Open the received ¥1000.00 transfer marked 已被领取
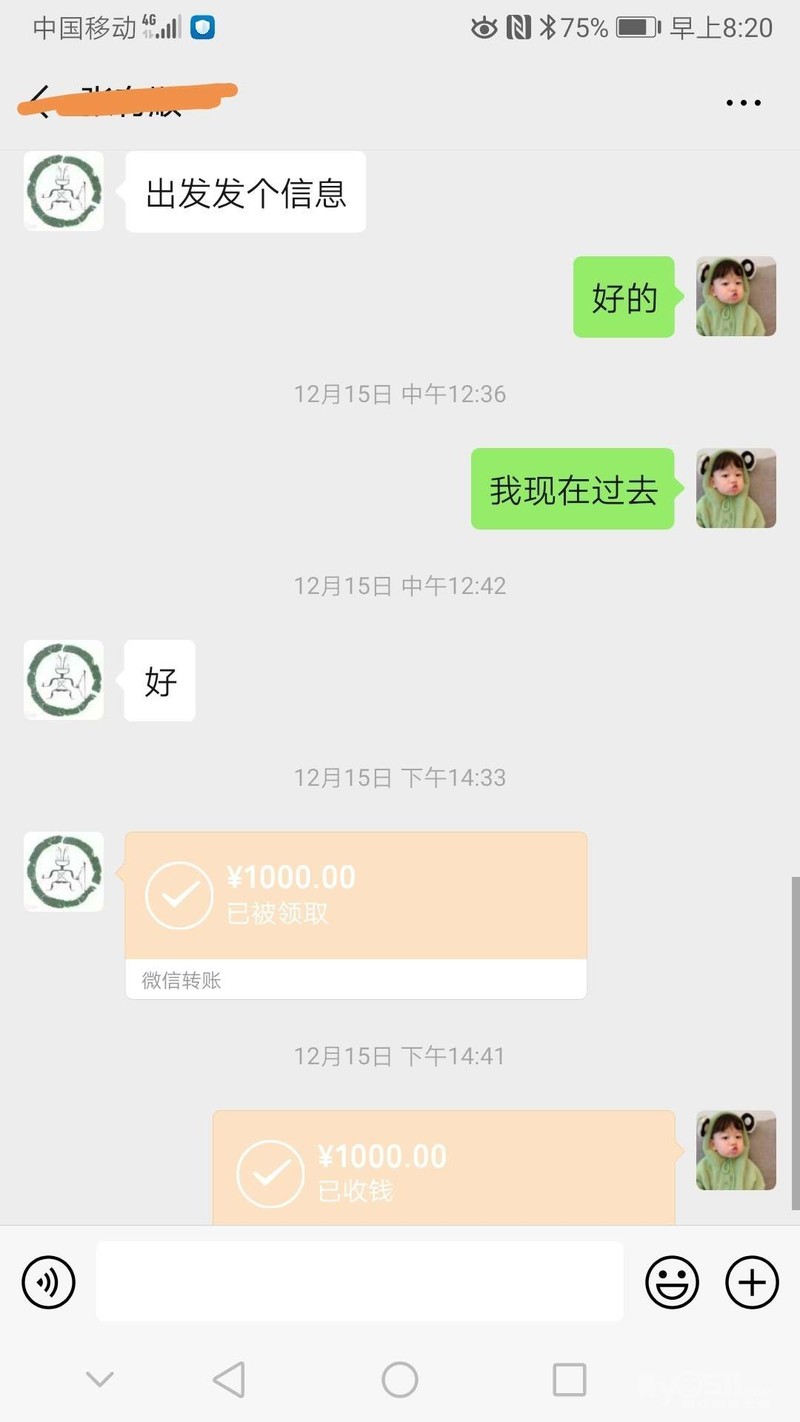This screenshot has height=1422, width=800. 355,896
